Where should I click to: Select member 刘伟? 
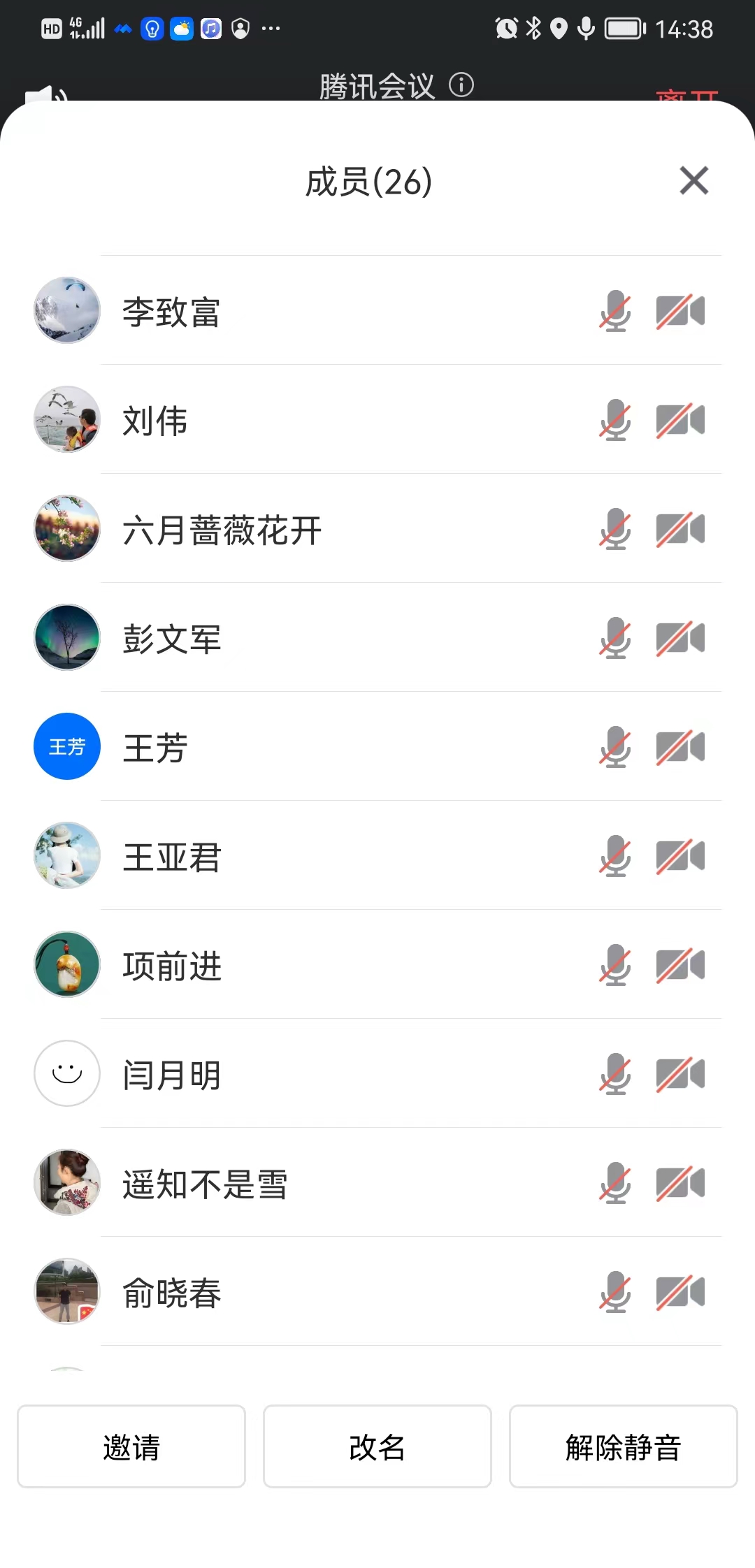point(155,421)
